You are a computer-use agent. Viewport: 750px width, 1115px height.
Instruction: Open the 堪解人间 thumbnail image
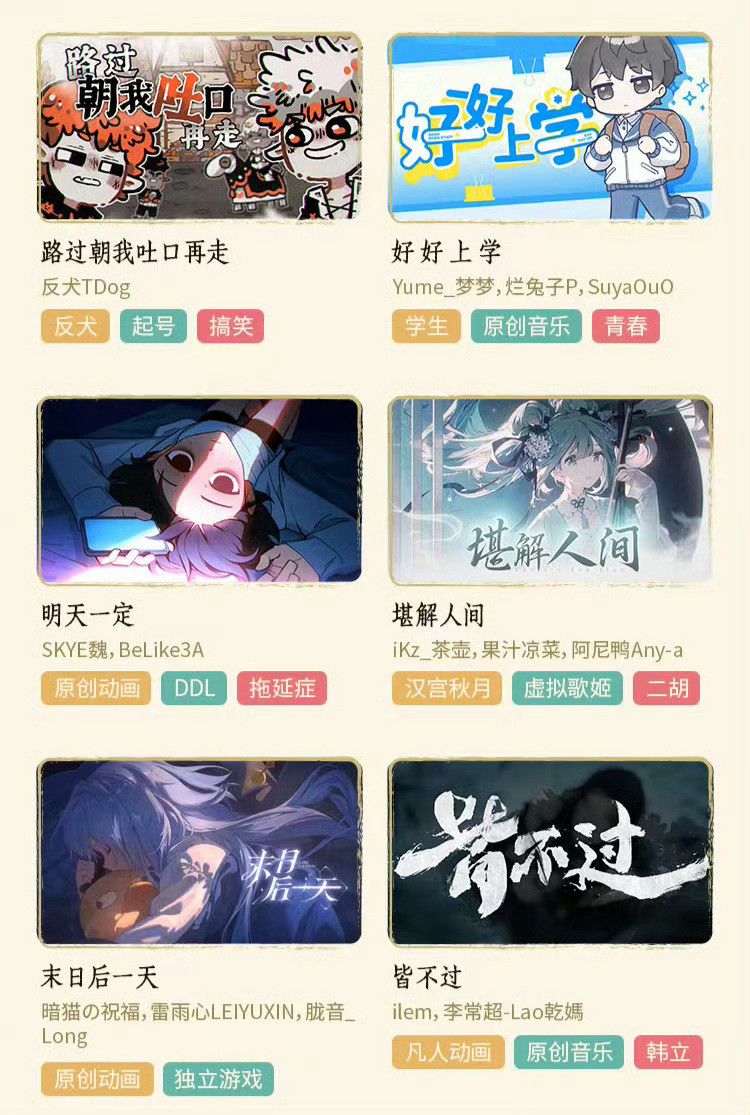(552, 490)
